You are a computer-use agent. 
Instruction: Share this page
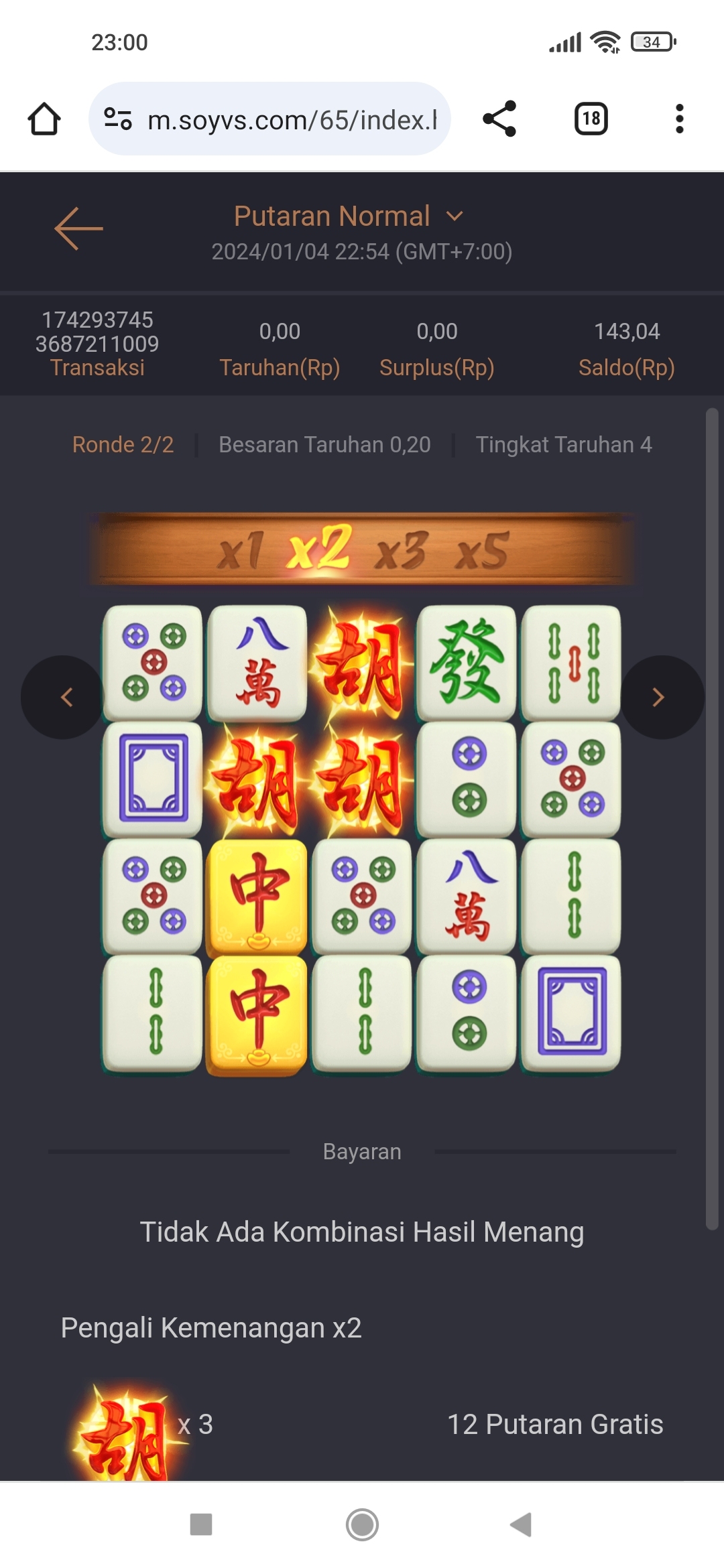tap(499, 119)
